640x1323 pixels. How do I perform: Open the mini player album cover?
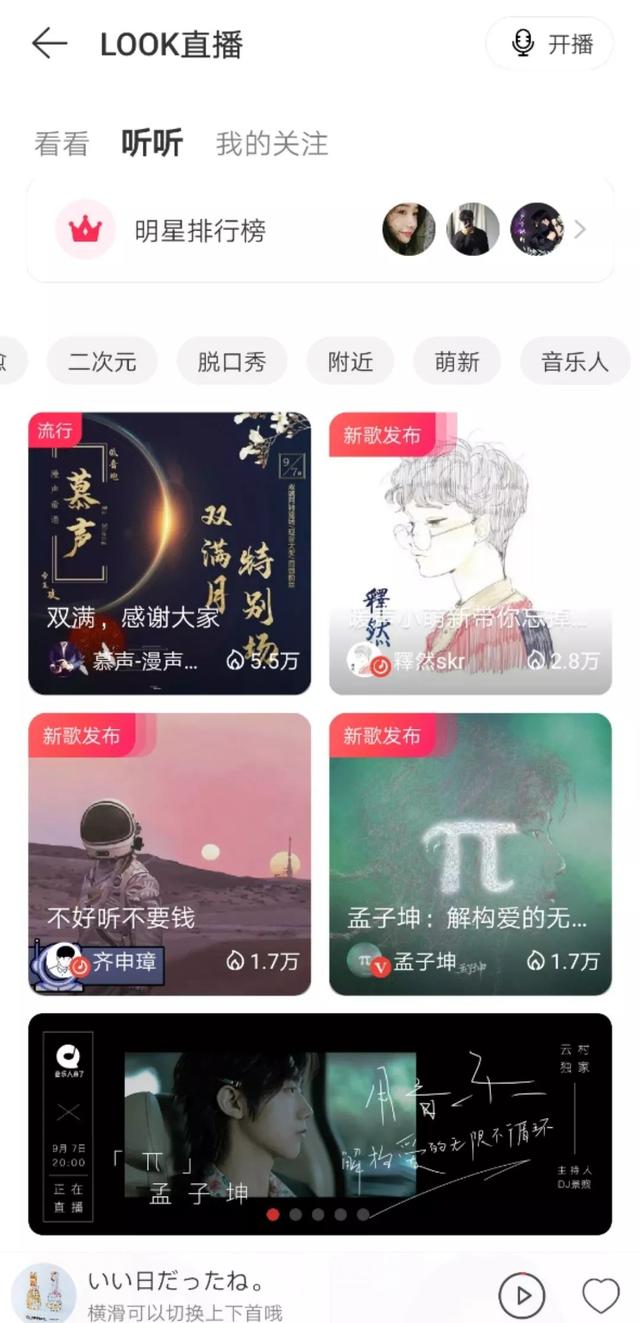click(44, 1294)
